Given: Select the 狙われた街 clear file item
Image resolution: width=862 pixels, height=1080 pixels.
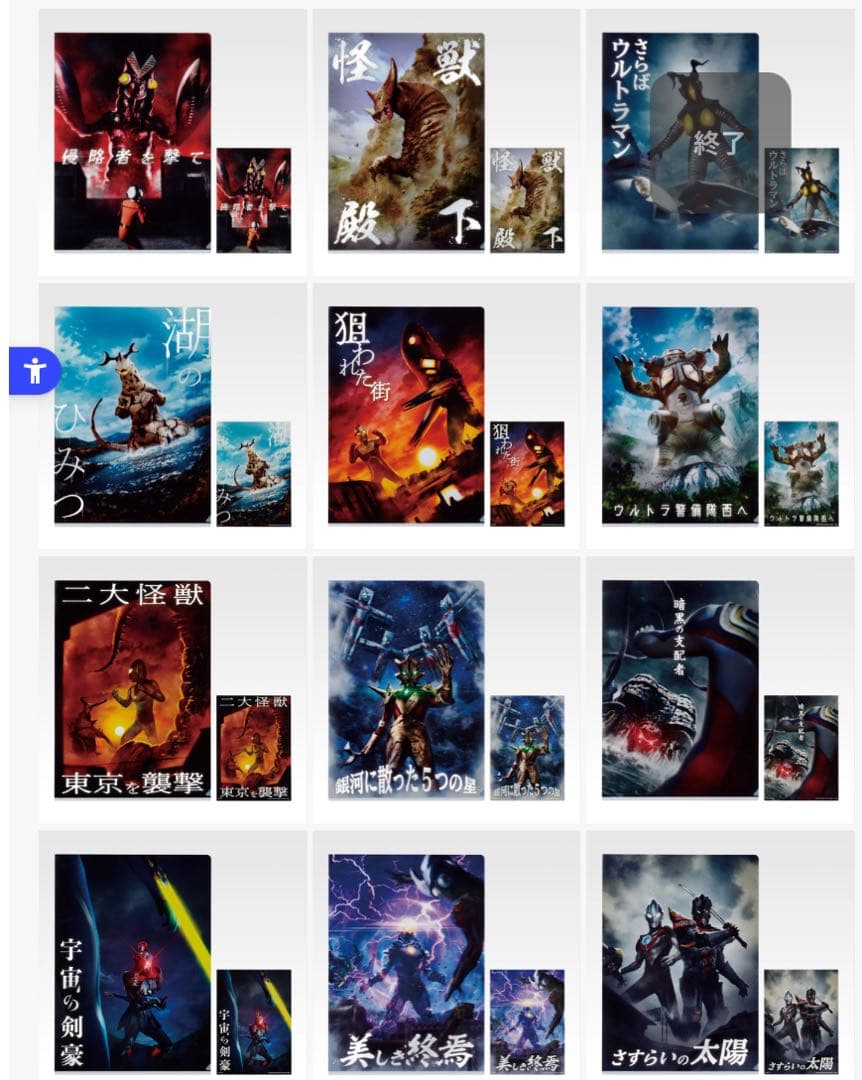Looking at the screenshot, I should (406, 415).
